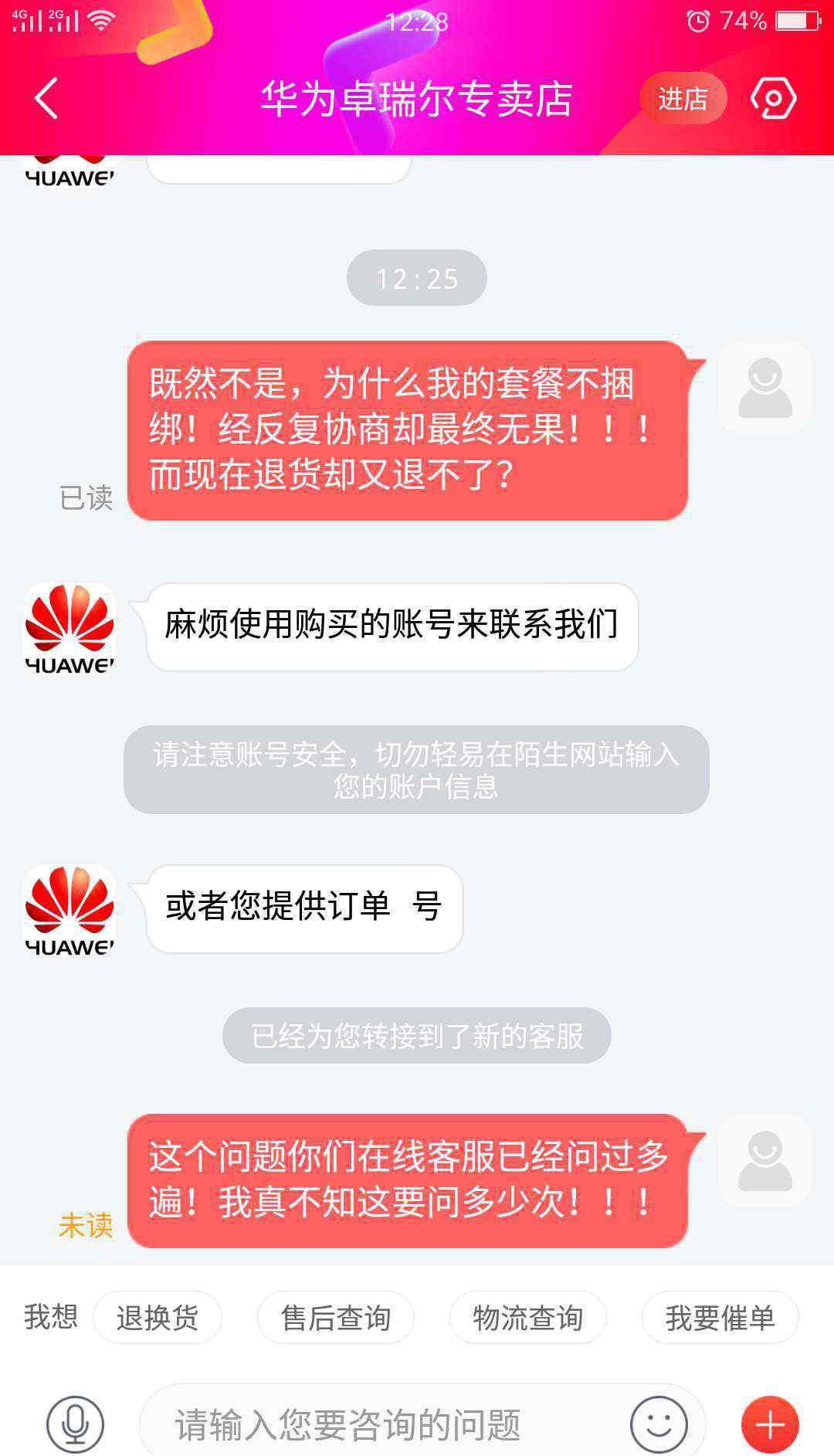Open the hexagon settings icon

click(773, 99)
